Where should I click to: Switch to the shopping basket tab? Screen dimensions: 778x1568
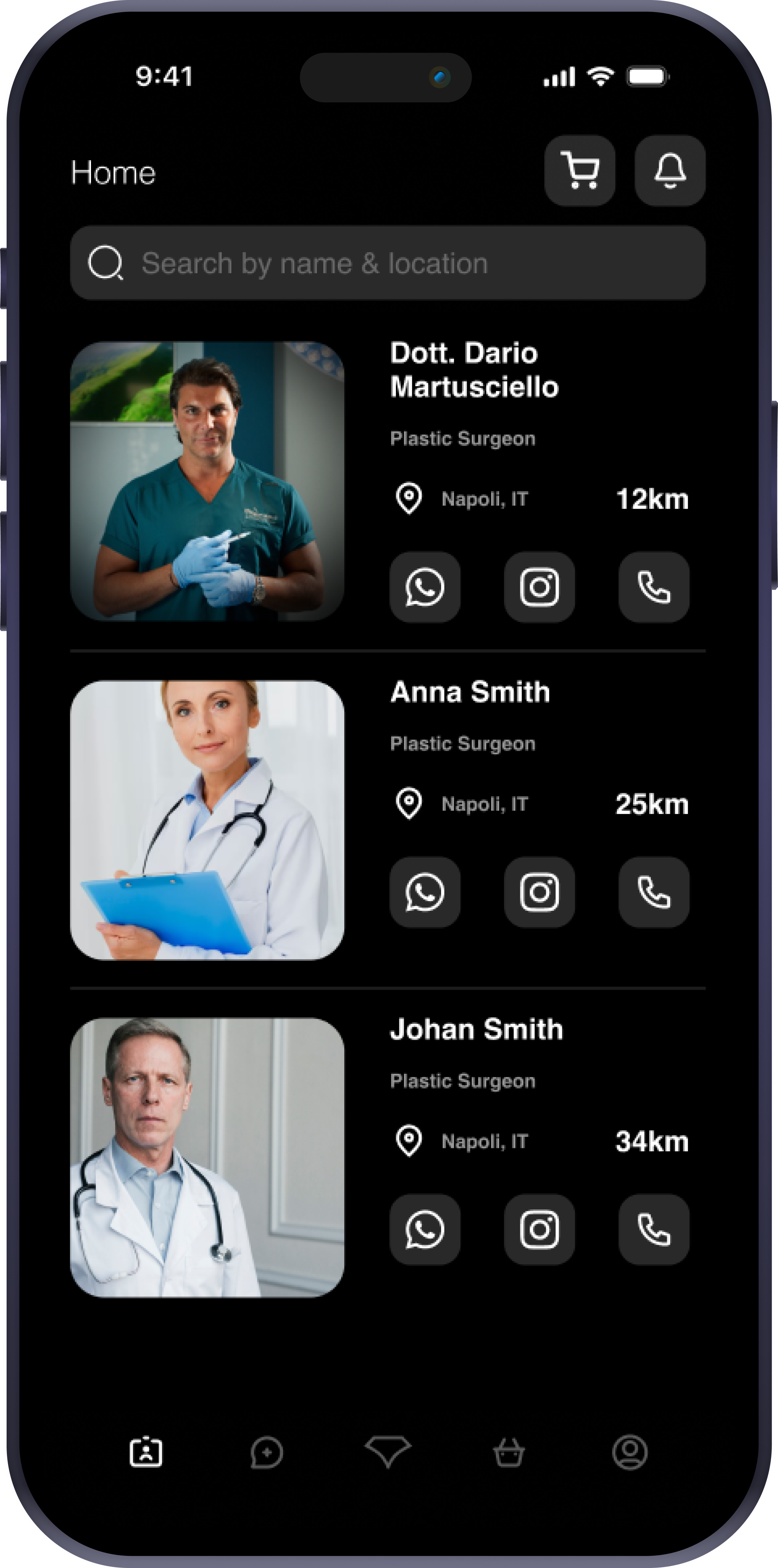[508, 1452]
